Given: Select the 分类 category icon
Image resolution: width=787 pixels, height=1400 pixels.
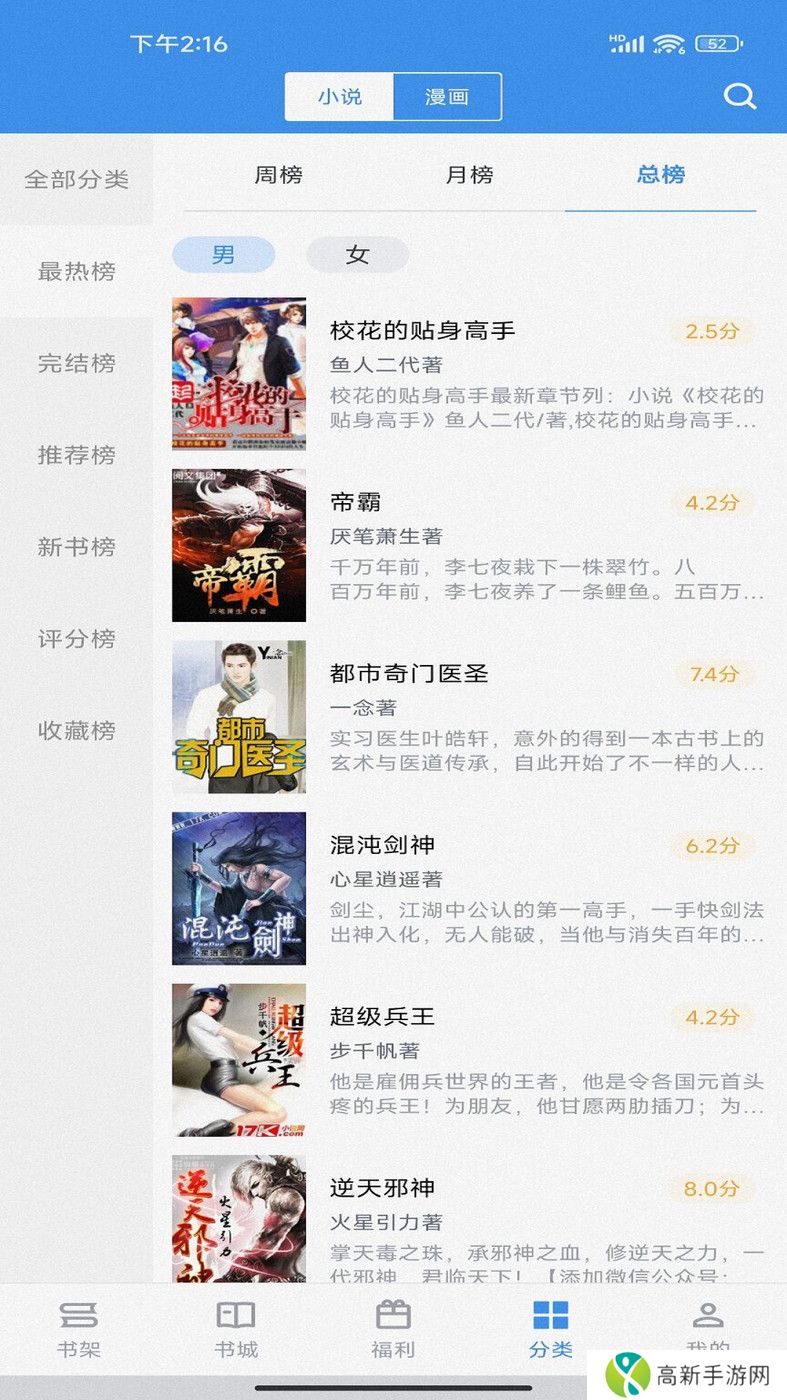Looking at the screenshot, I should (549, 1330).
